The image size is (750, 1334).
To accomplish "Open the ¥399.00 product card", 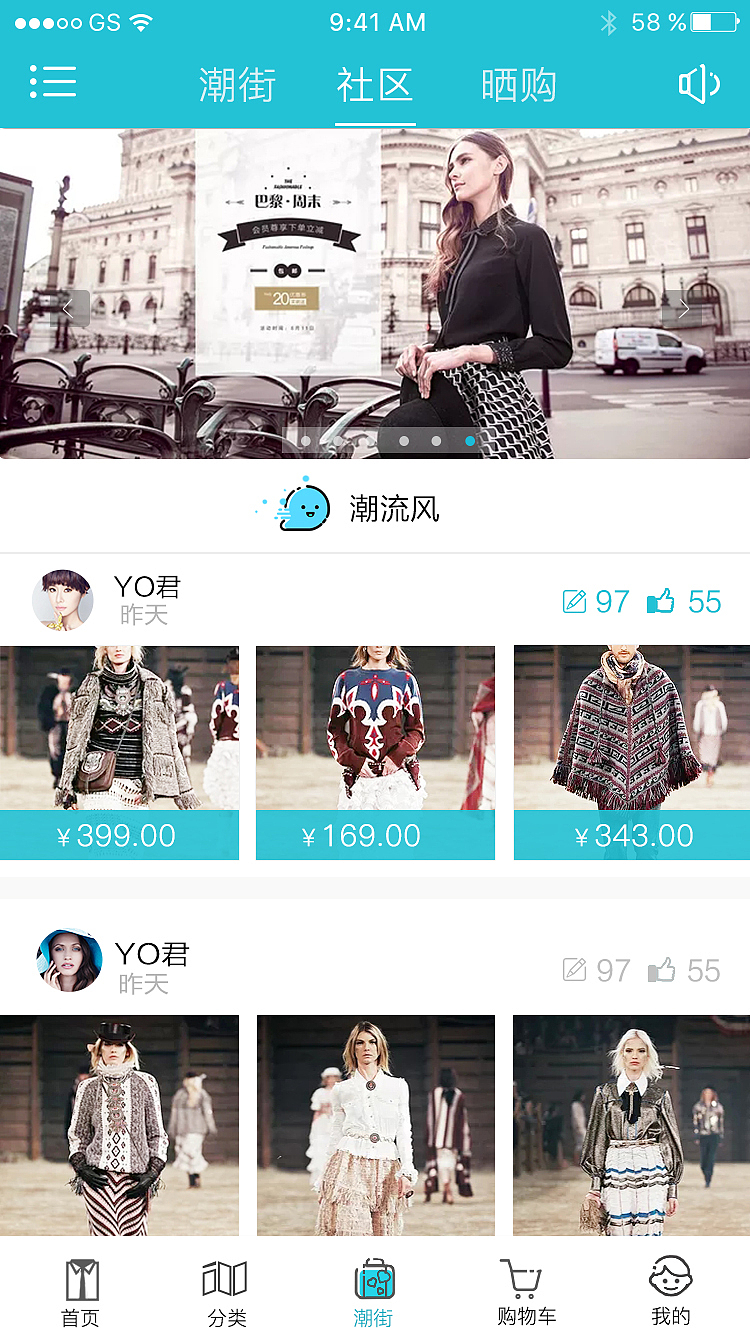I will [x=119, y=752].
